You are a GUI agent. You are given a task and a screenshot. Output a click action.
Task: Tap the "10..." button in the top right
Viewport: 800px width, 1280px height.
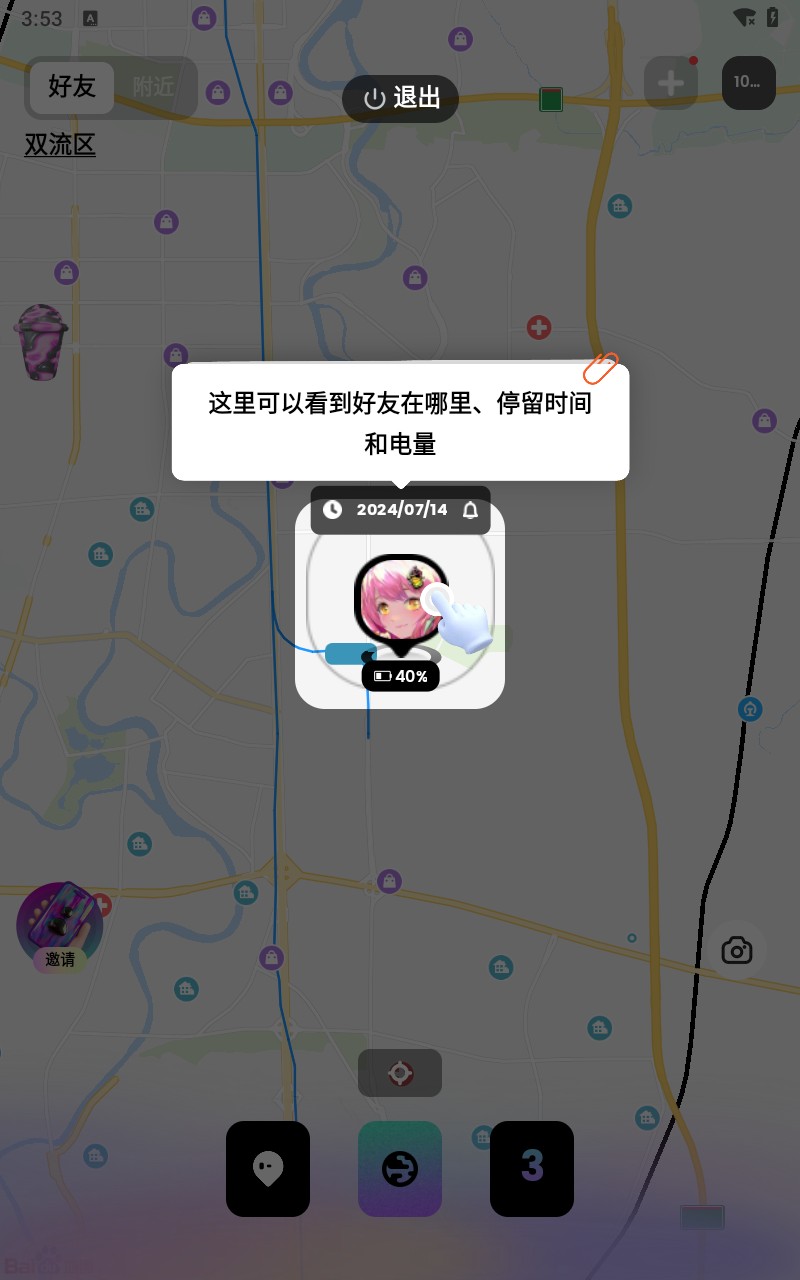[x=748, y=83]
